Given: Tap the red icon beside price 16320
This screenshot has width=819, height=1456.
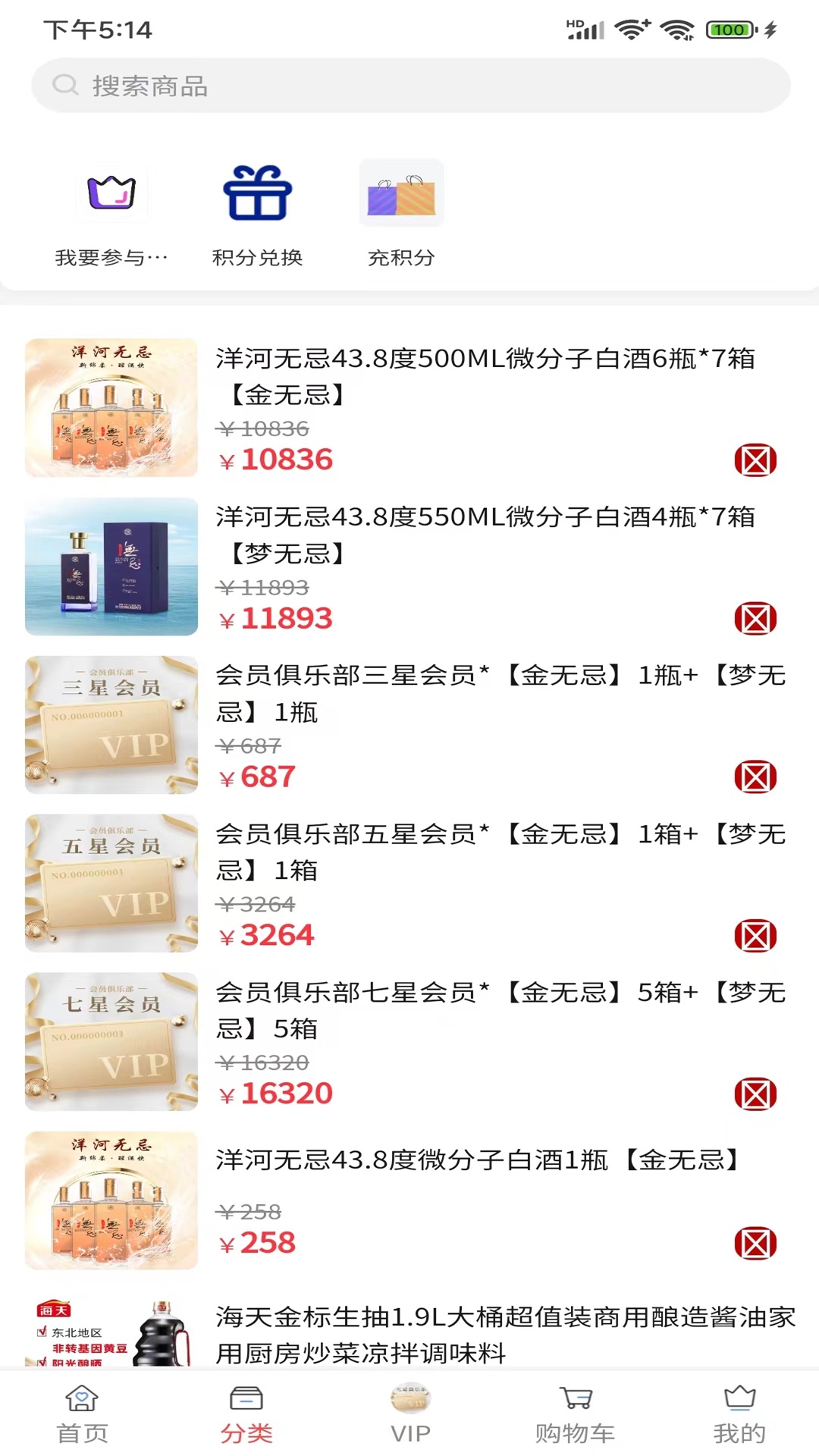Looking at the screenshot, I should click(755, 1094).
